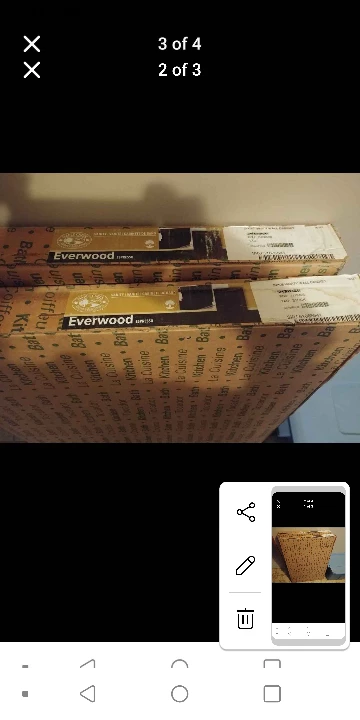Open recent apps overview
Screen dimensions: 360x720
click(x=272, y=693)
